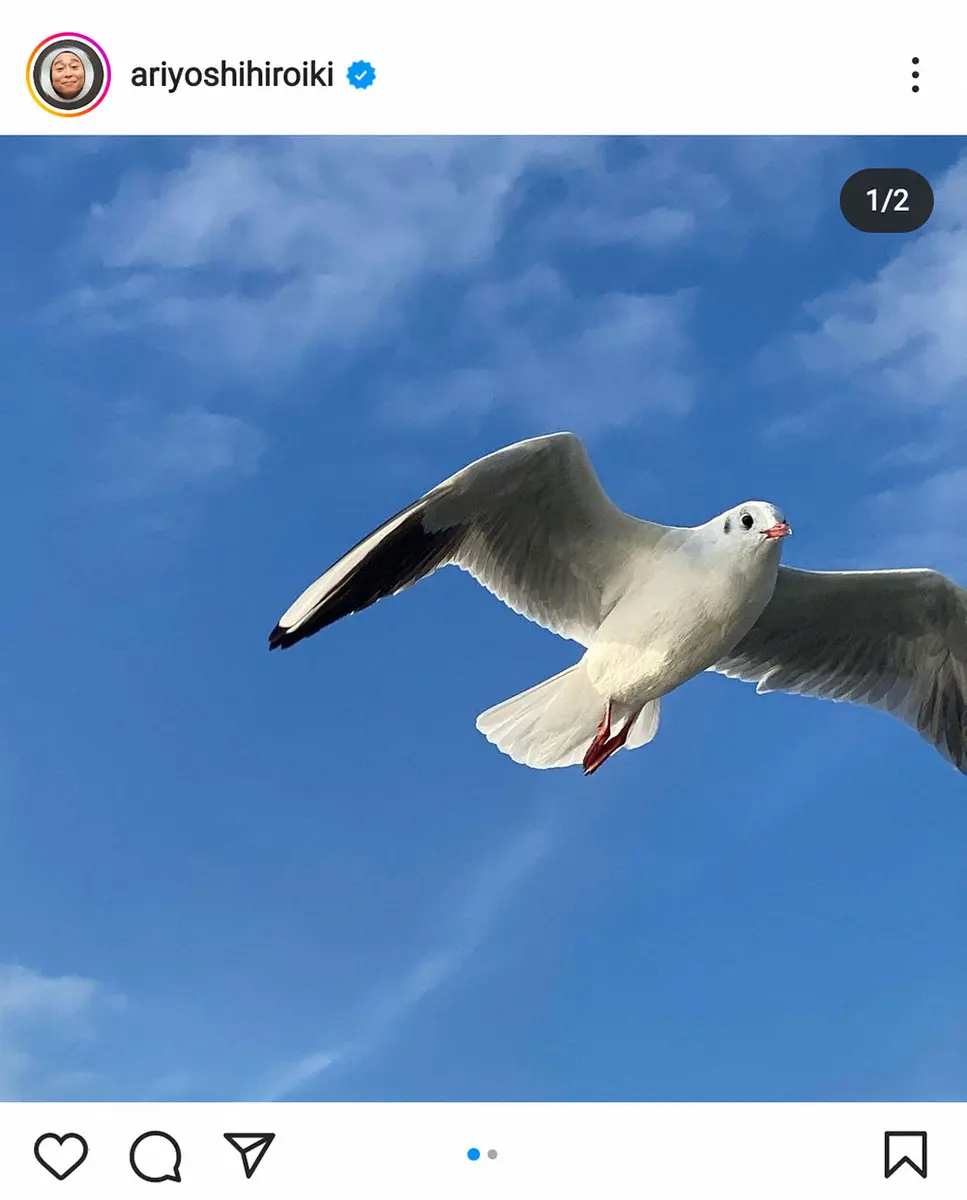
Task: Open the post's three-dot overflow menu
Action: [x=915, y=75]
